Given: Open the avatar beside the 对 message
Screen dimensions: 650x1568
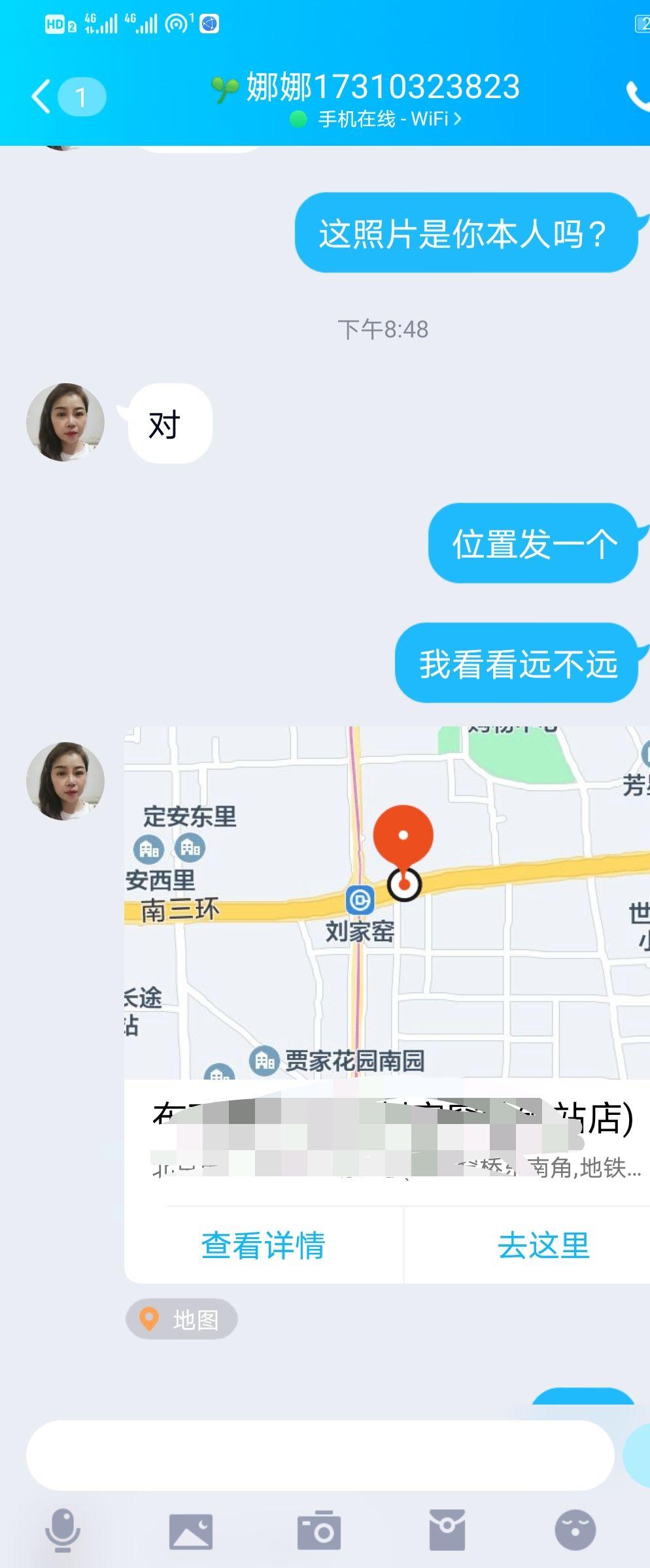Looking at the screenshot, I should coord(65,422).
